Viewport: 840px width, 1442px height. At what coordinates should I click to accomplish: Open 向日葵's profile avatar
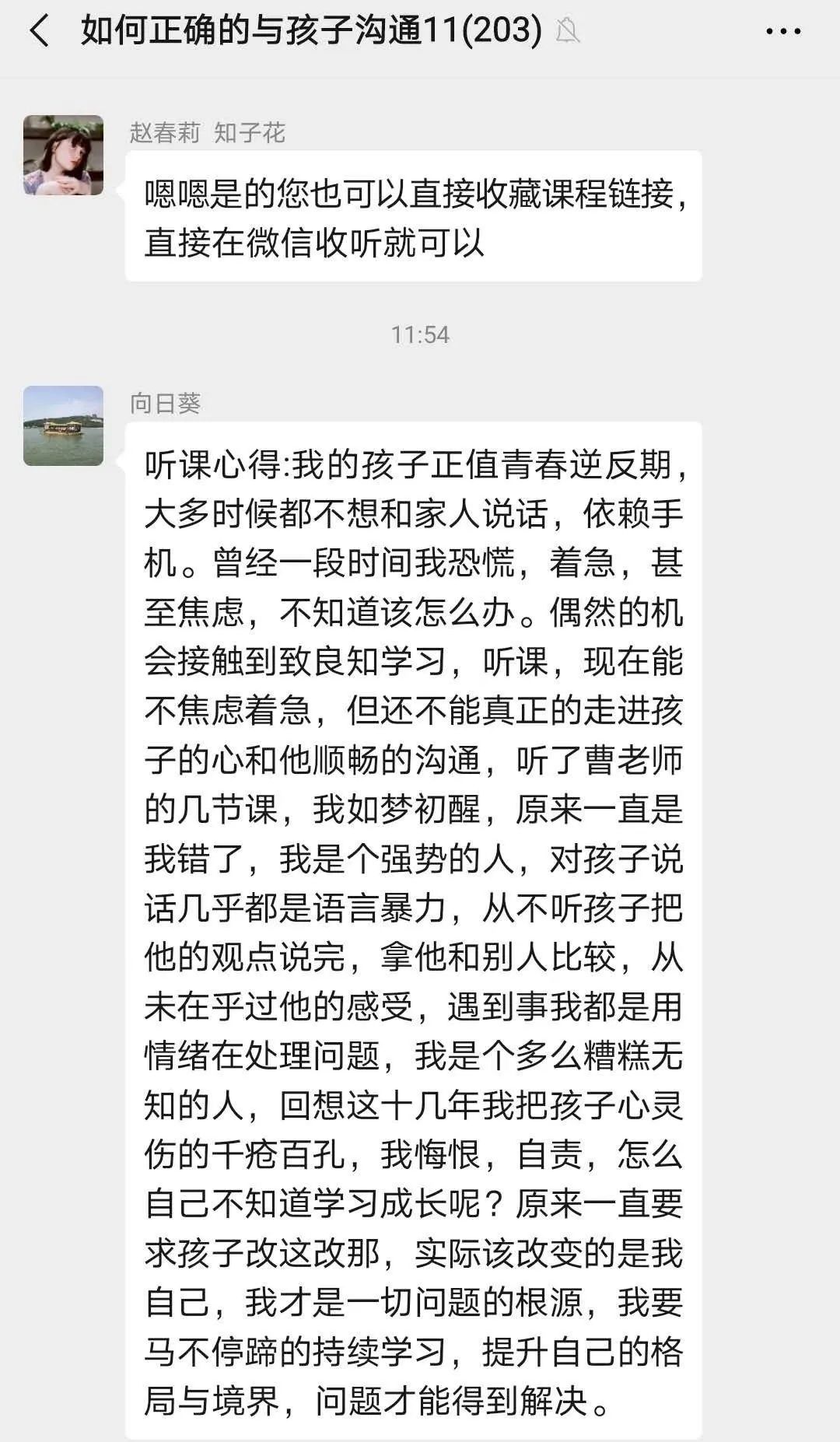click(x=64, y=425)
